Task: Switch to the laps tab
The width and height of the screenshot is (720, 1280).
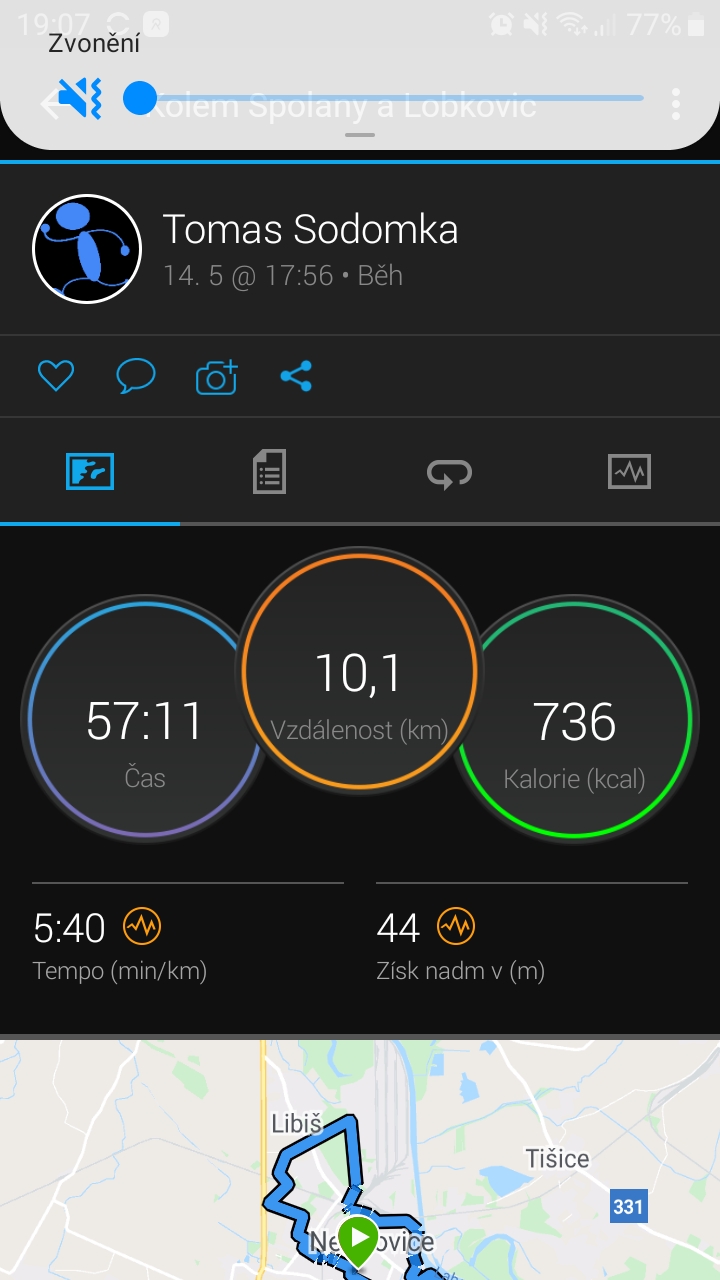Action: pyautogui.click(x=450, y=471)
